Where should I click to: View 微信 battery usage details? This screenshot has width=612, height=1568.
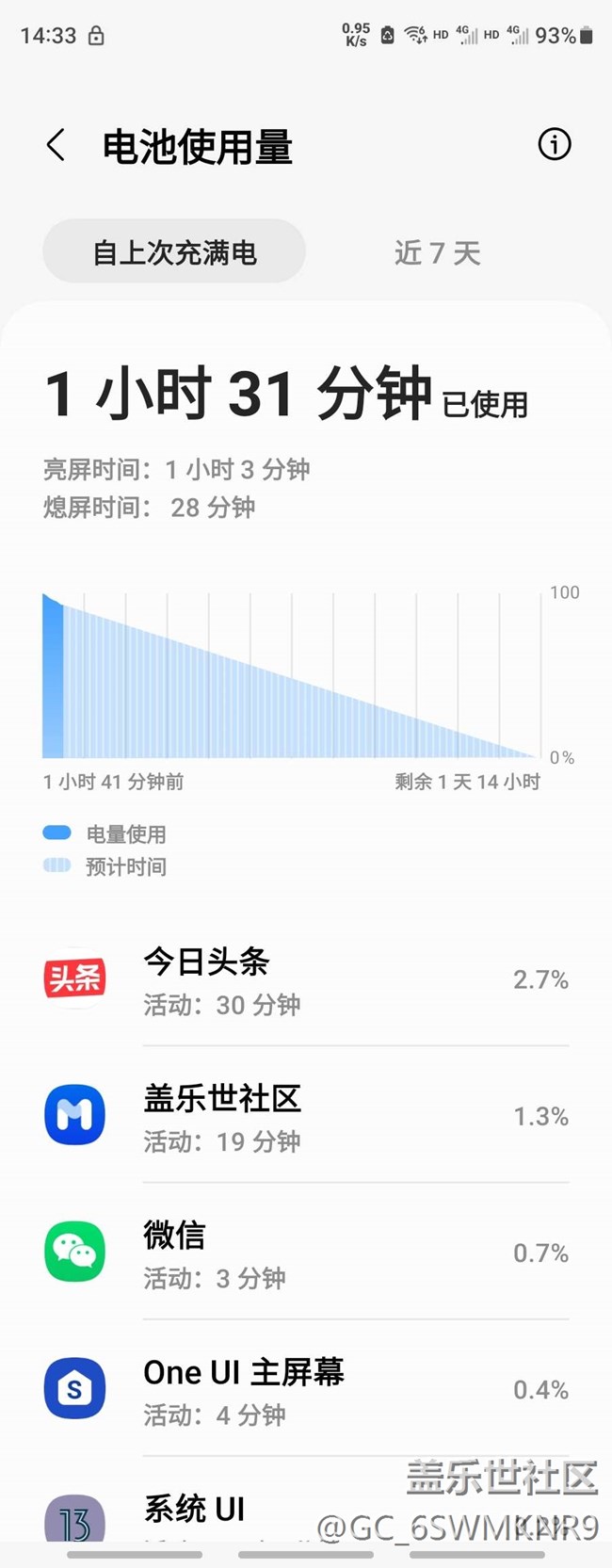coord(306,1253)
